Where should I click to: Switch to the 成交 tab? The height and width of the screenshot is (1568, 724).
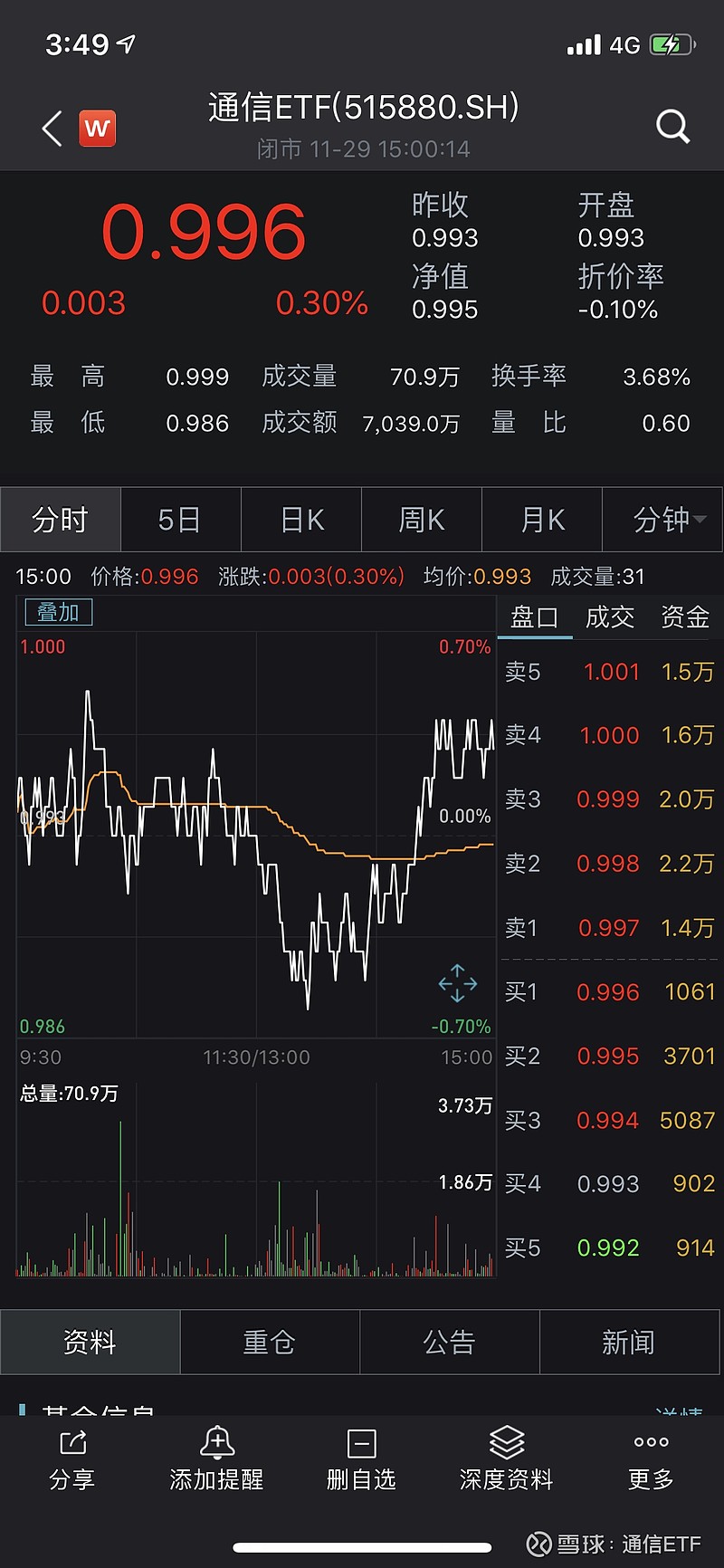pyautogui.click(x=609, y=617)
